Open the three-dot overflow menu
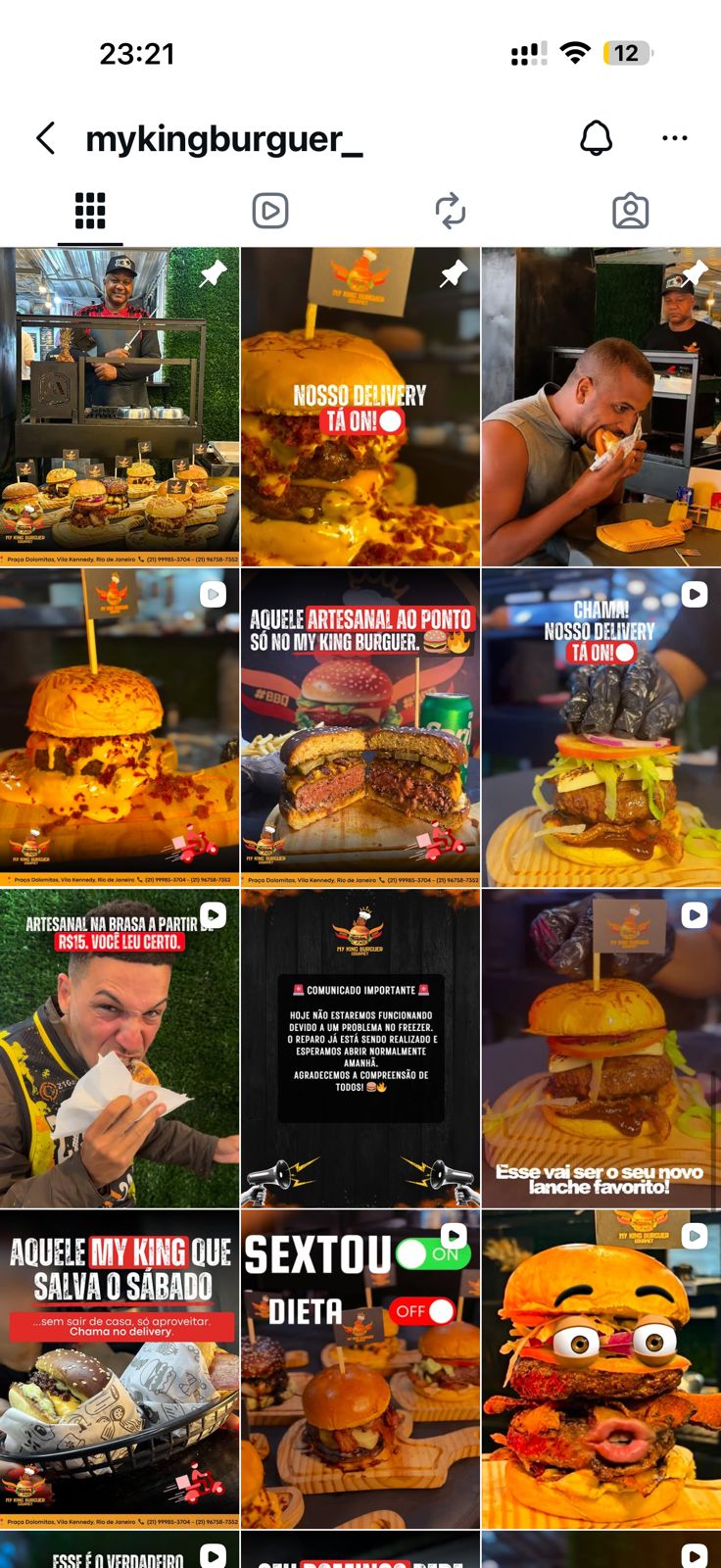 click(675, 138)
